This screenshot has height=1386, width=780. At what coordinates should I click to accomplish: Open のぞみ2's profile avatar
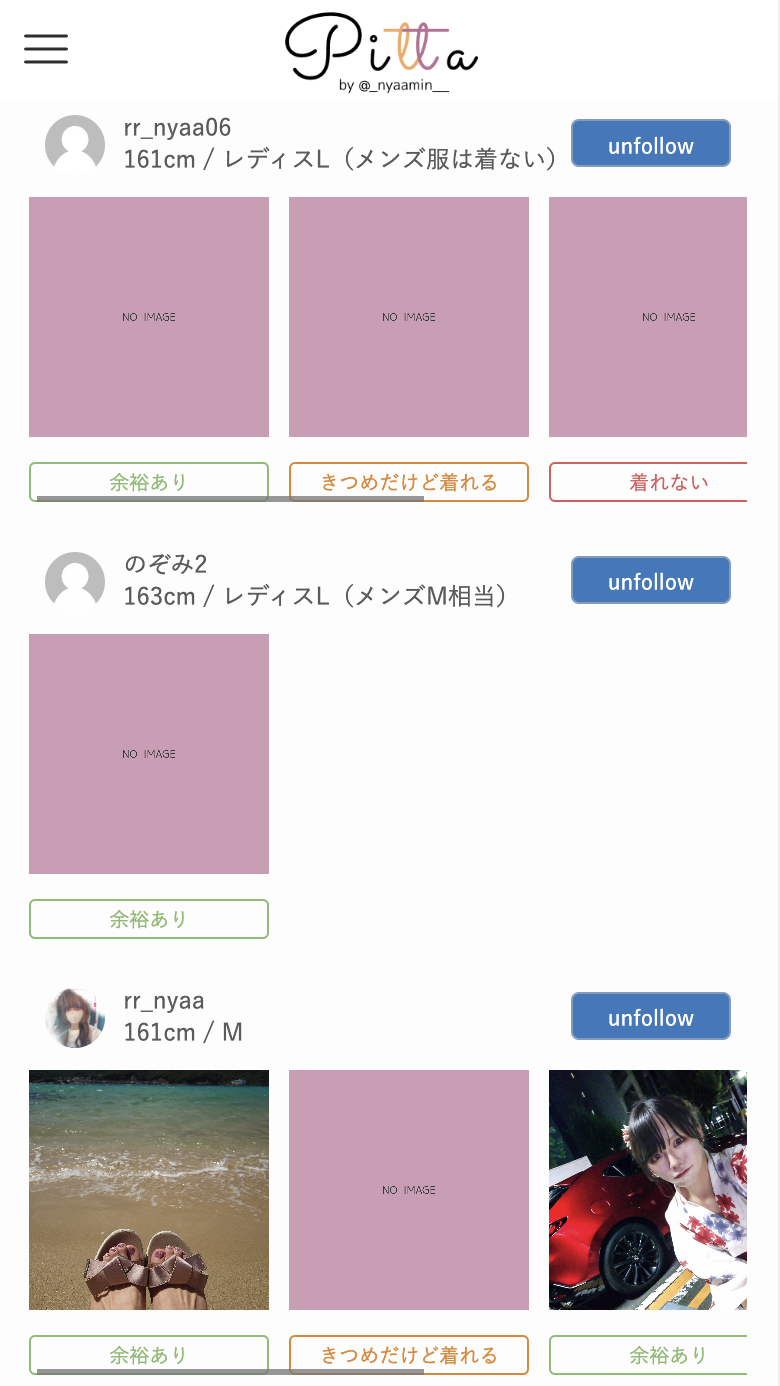point(75,582)
